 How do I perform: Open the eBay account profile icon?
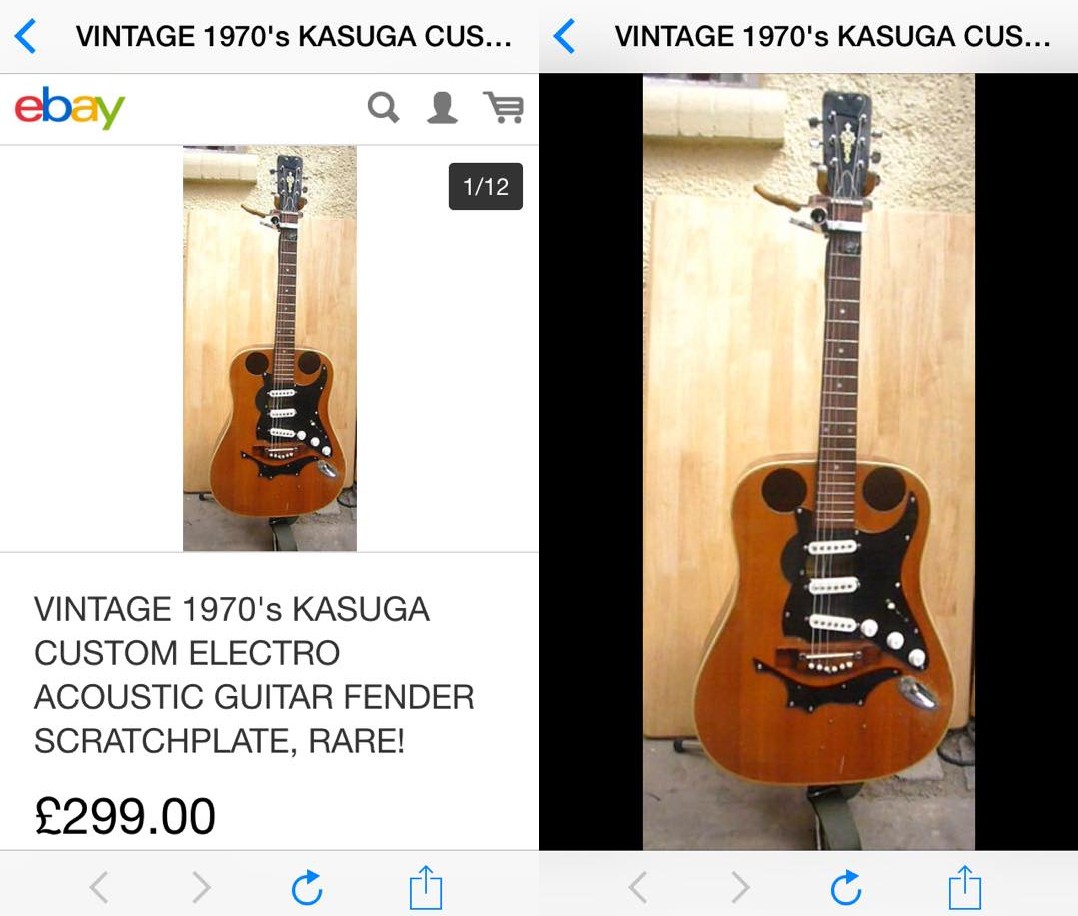pos(442,107)
